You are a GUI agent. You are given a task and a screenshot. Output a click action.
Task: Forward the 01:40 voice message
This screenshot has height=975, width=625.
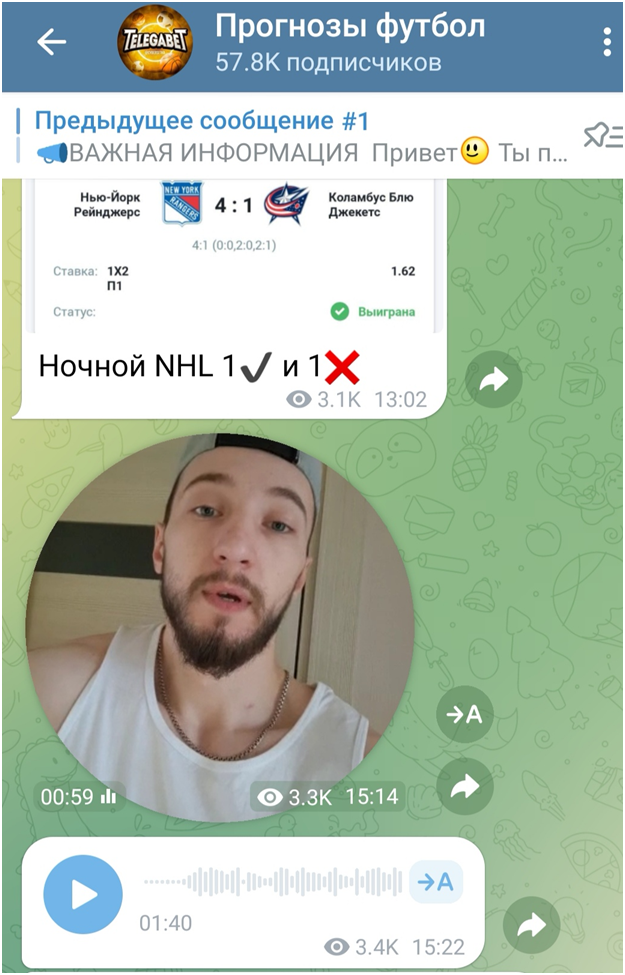coord(531,926)
